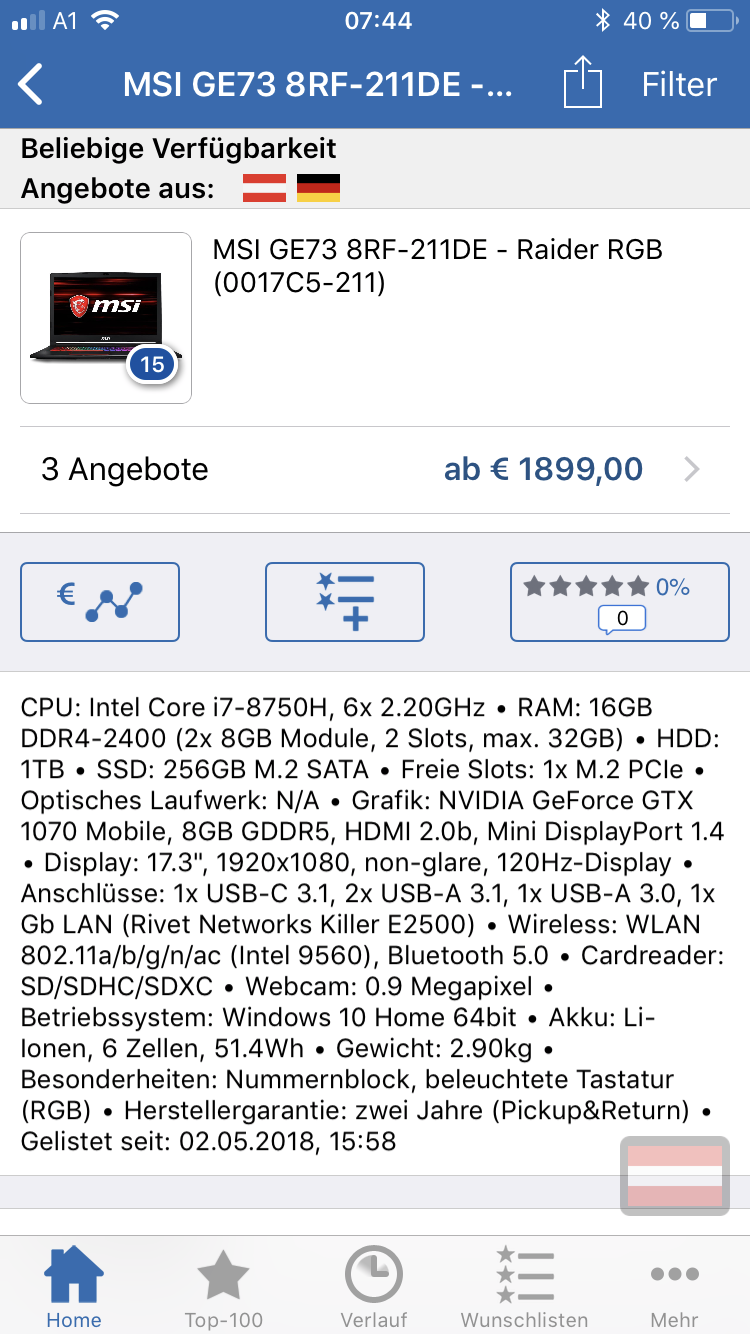Open the star ratings and reviews
This screenshot has height=1334, width=750.
(x=619, y=602)
